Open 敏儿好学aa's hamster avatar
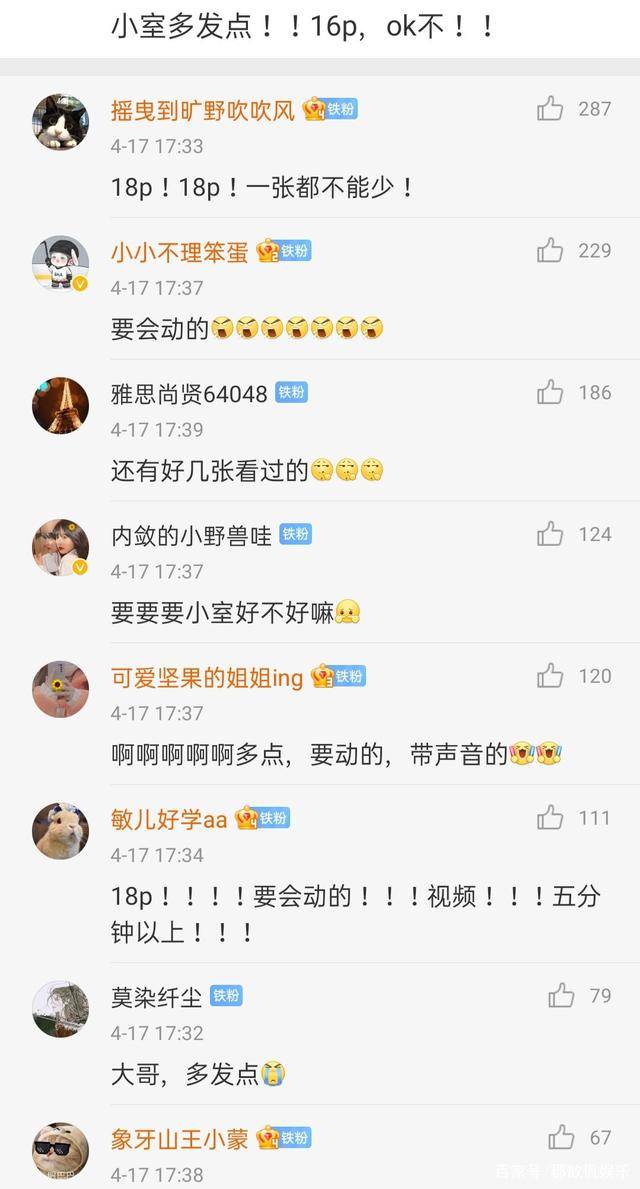Image resolution: width=640 pixels, height=1189 pixels. [x=60, y=831]
